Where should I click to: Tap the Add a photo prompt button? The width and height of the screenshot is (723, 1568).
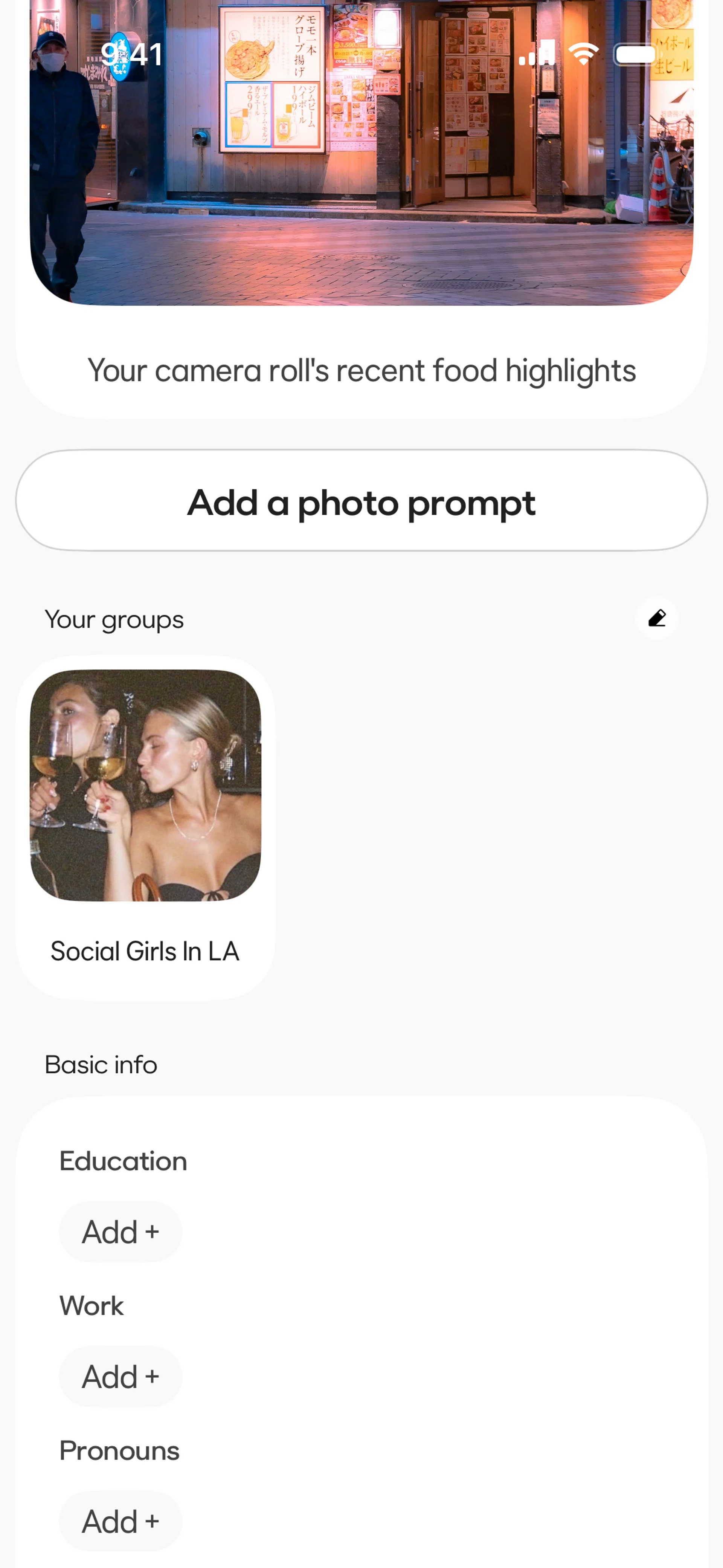361,501
